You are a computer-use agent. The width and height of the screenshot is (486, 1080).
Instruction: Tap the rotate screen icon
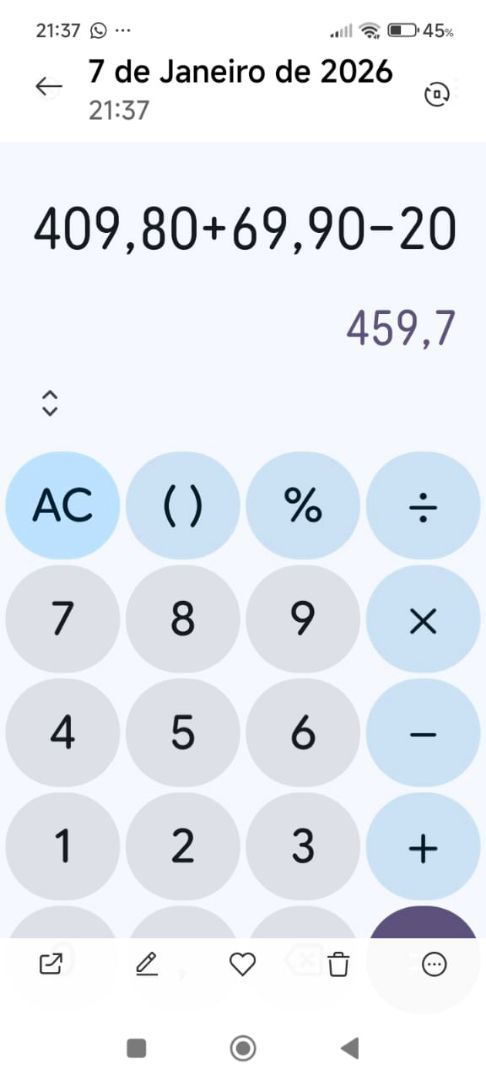pyautogui.click(x=435, y=93)
